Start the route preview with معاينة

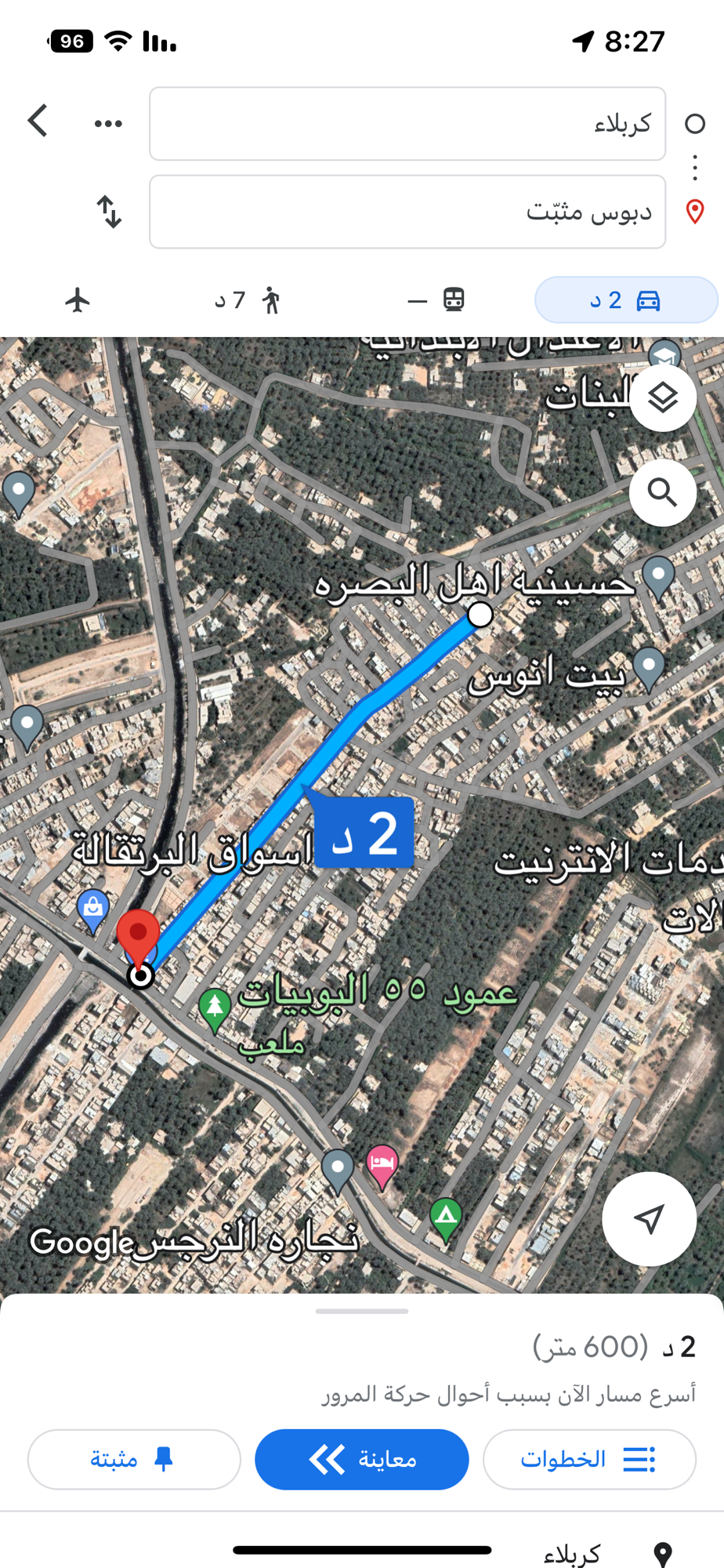click(x=362, y=1459)
